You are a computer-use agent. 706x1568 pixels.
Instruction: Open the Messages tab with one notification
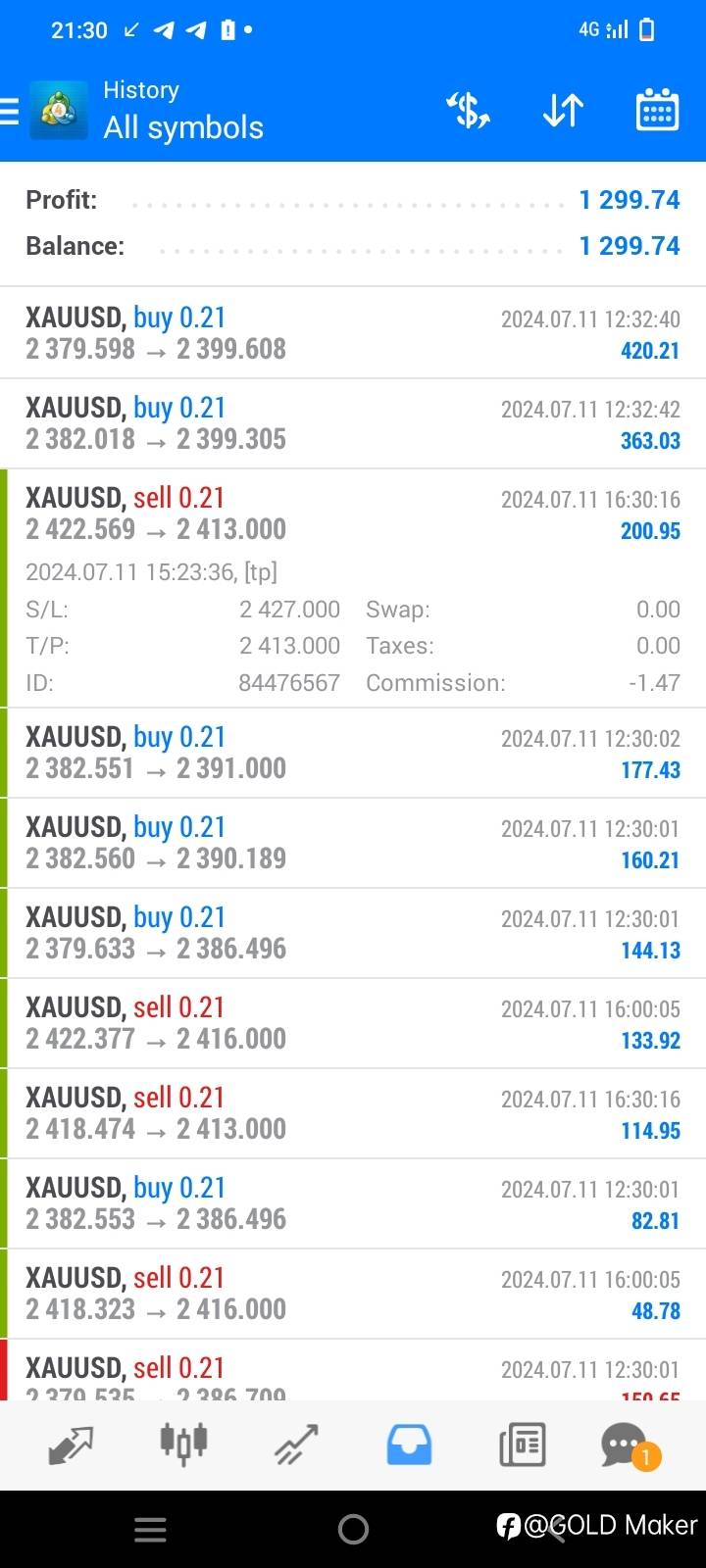pos(629,1445)
